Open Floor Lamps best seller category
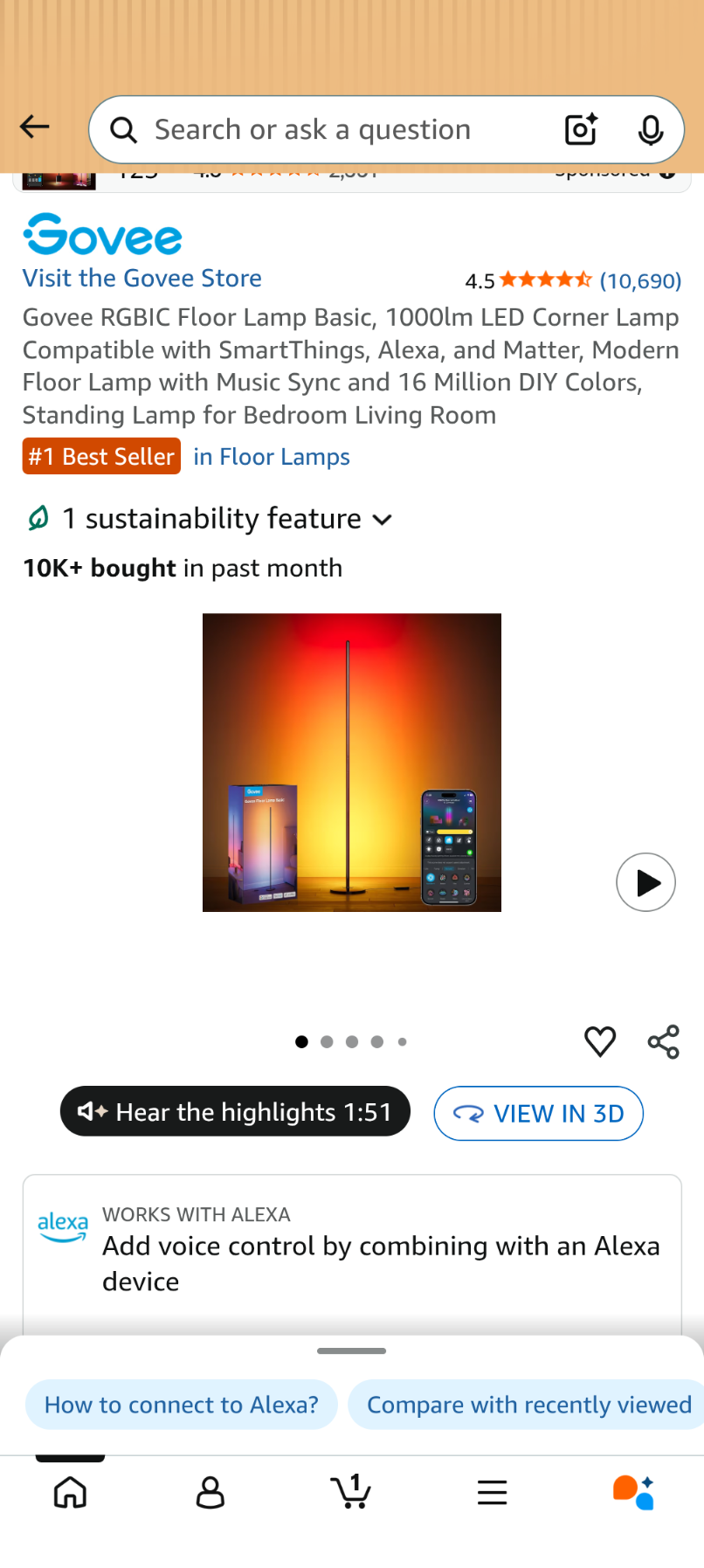Viewport: 704px width, 1568px height. [x=272, y=457]
